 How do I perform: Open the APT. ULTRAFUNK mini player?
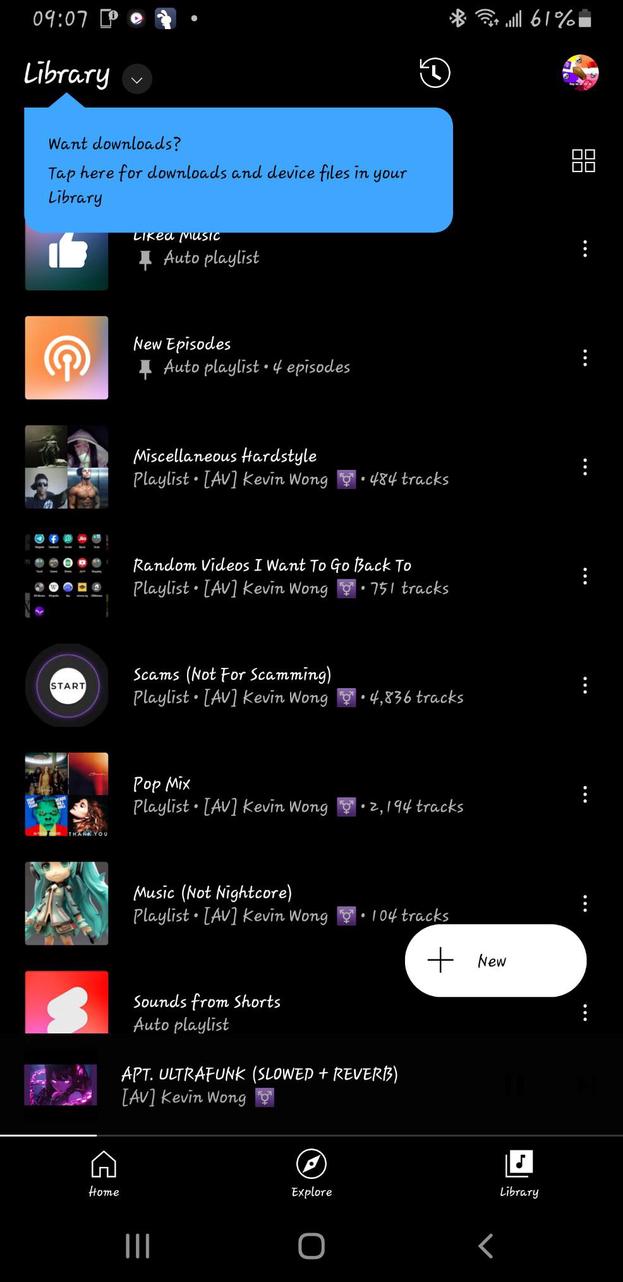click(258, 1084)
